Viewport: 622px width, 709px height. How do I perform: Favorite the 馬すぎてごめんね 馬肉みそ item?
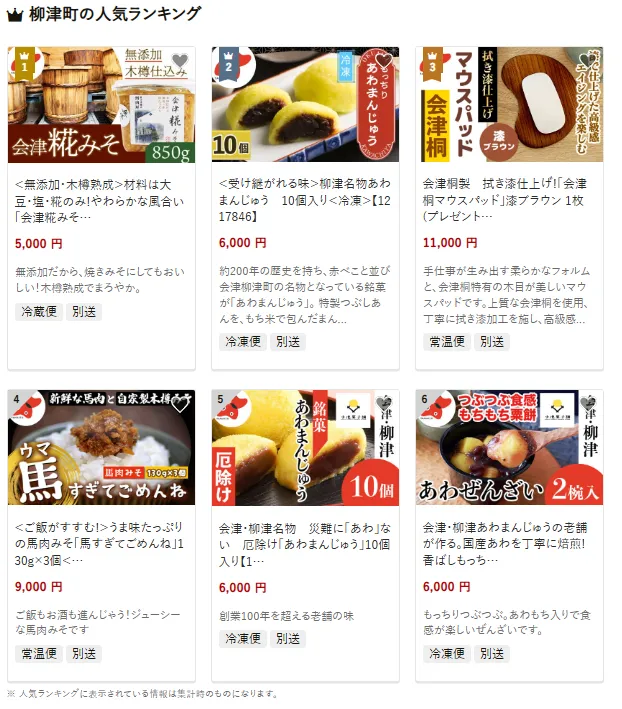click(x=180, y=405)
